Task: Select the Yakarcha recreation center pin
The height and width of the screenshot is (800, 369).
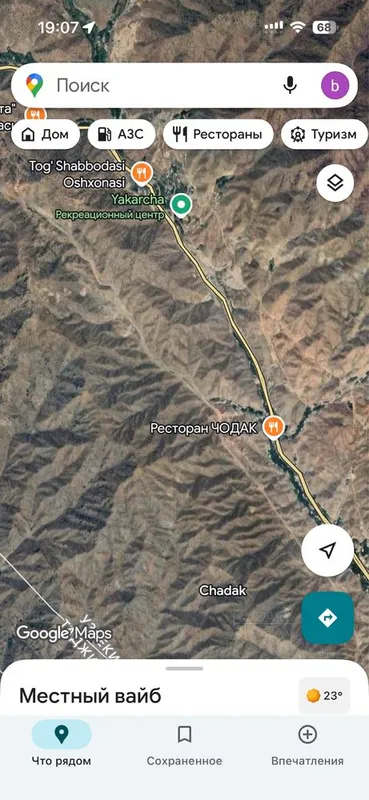Action: point(180,205)
